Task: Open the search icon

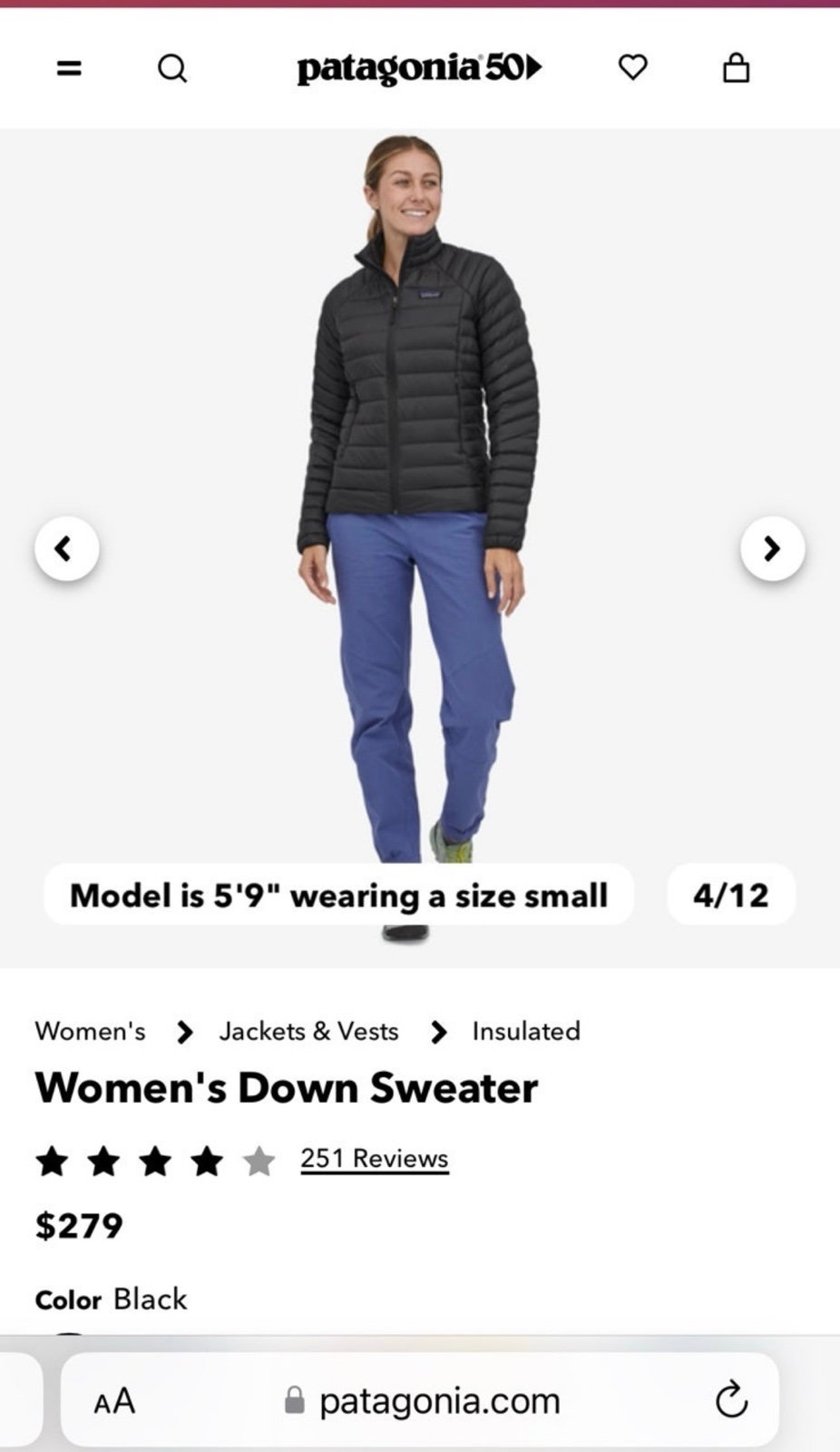Action: pyautogui.click(x=172, y=68)
